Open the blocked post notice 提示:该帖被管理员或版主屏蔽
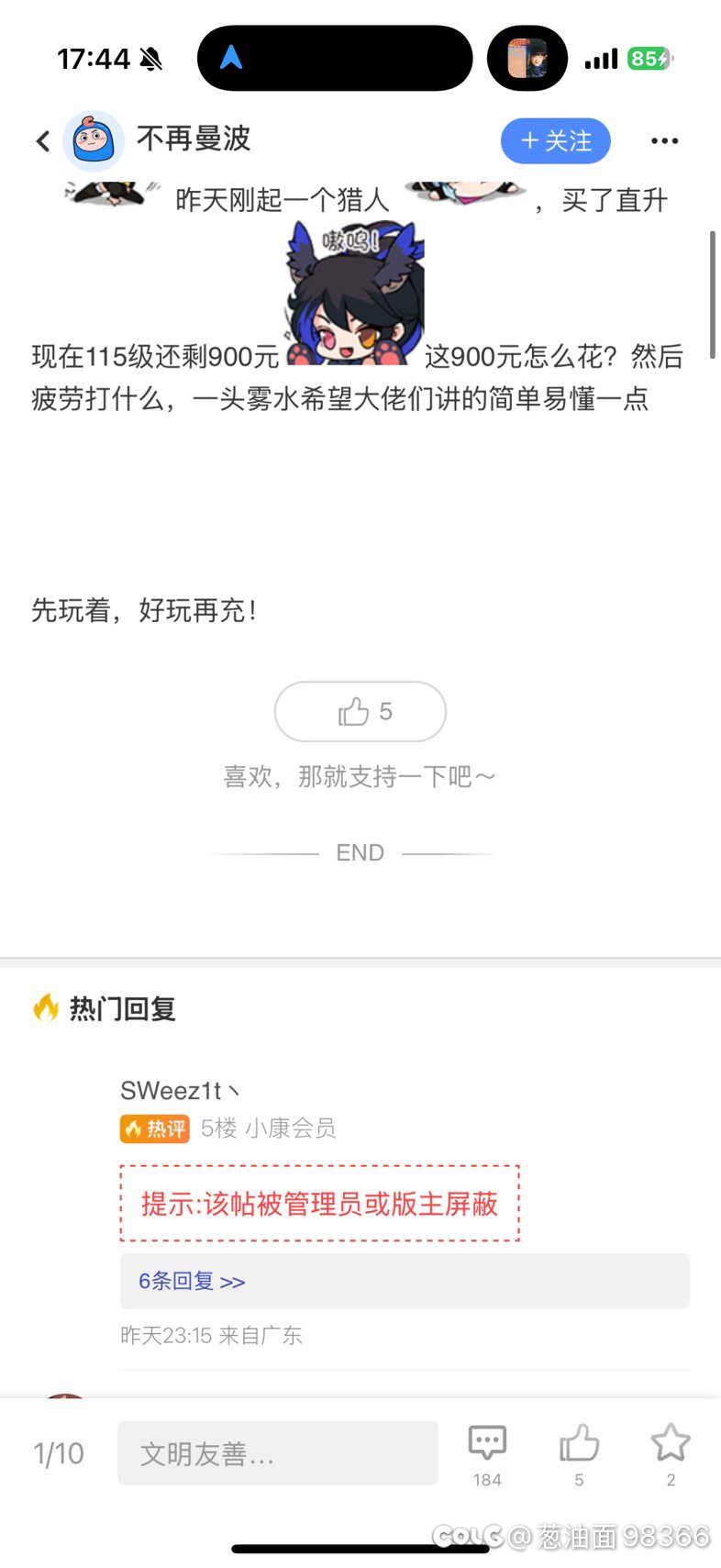The width and height of the screenshot is (721, 1568). 321,1206
